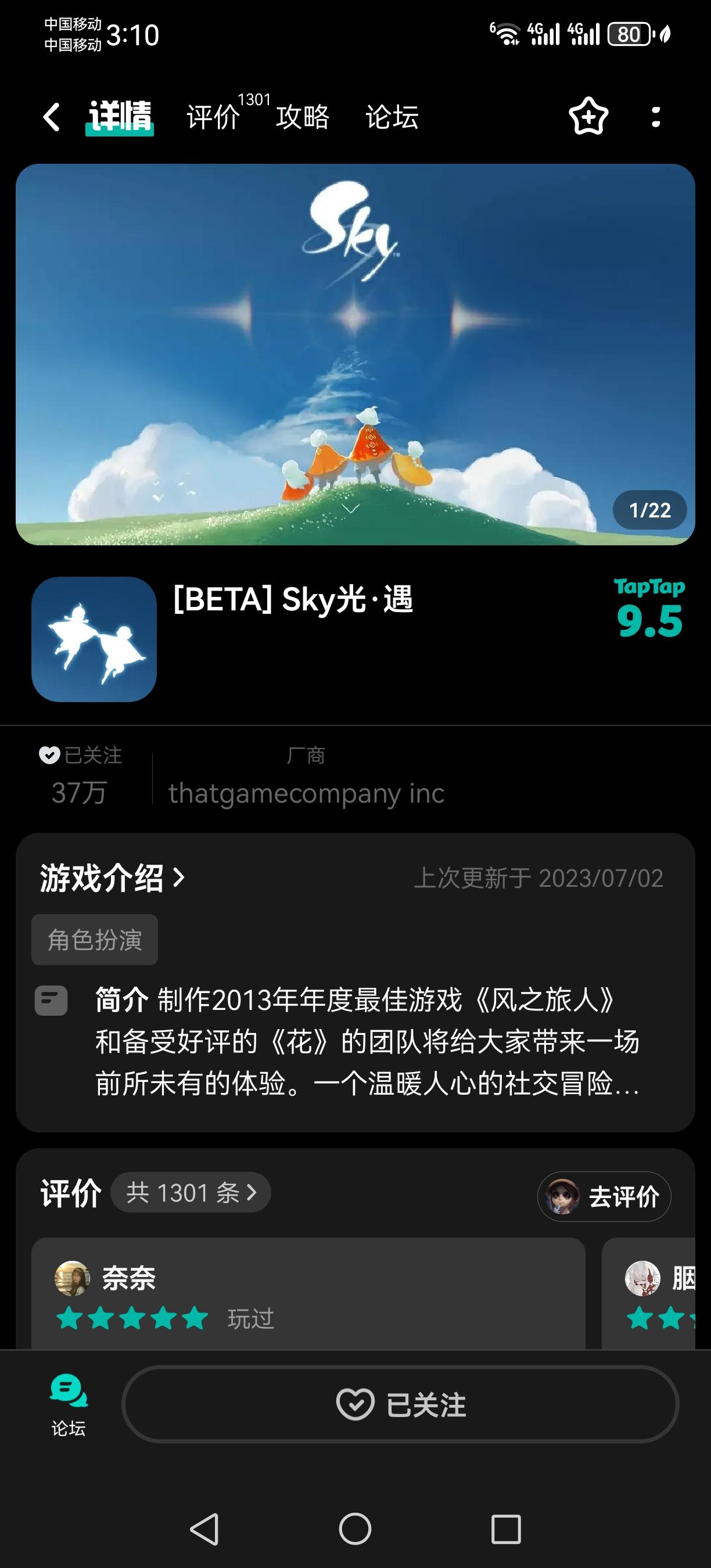Open the Sky banner image gallery
The image size is (711, 1568).
355,354
